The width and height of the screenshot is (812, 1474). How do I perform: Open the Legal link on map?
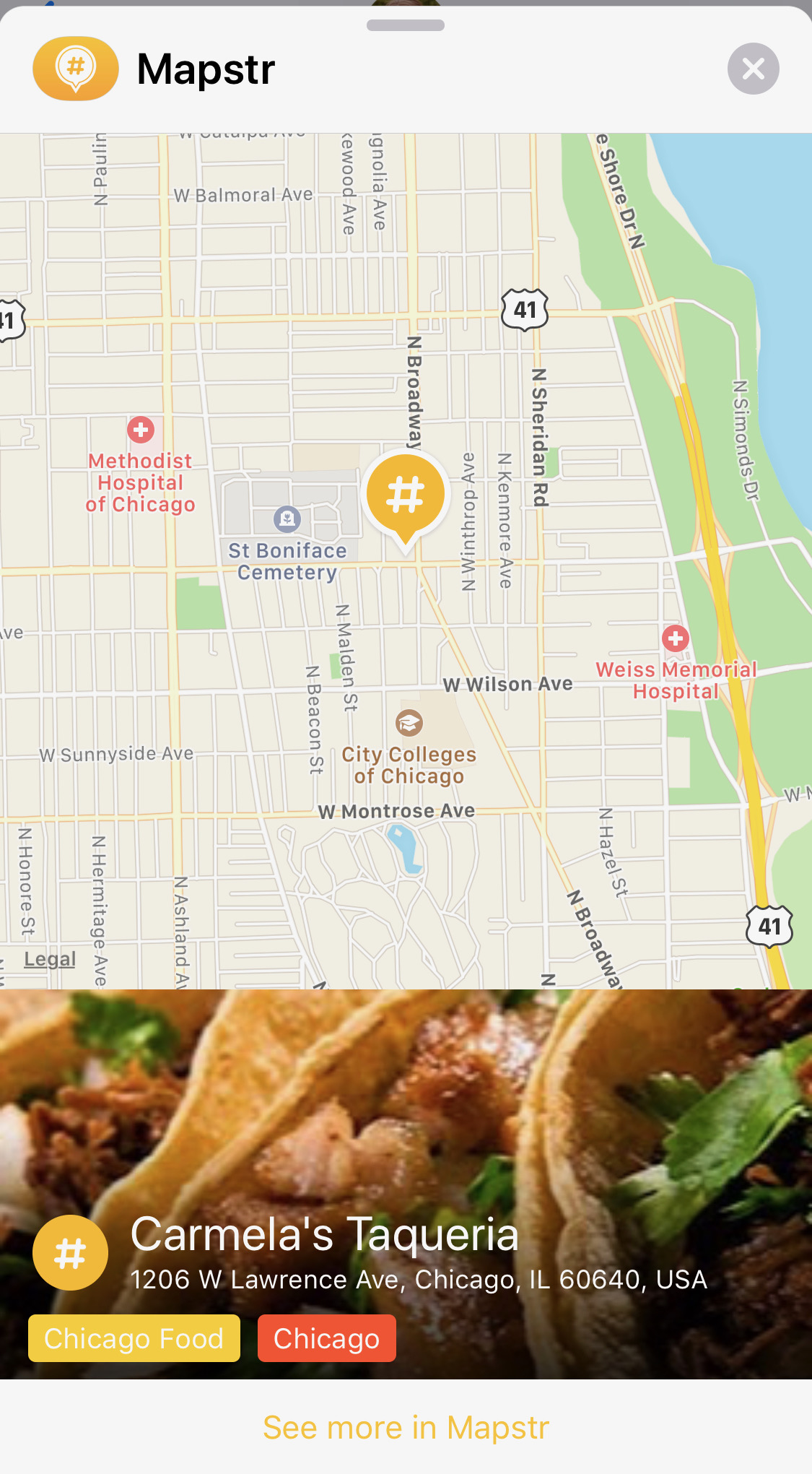click(x=50, y=959)
